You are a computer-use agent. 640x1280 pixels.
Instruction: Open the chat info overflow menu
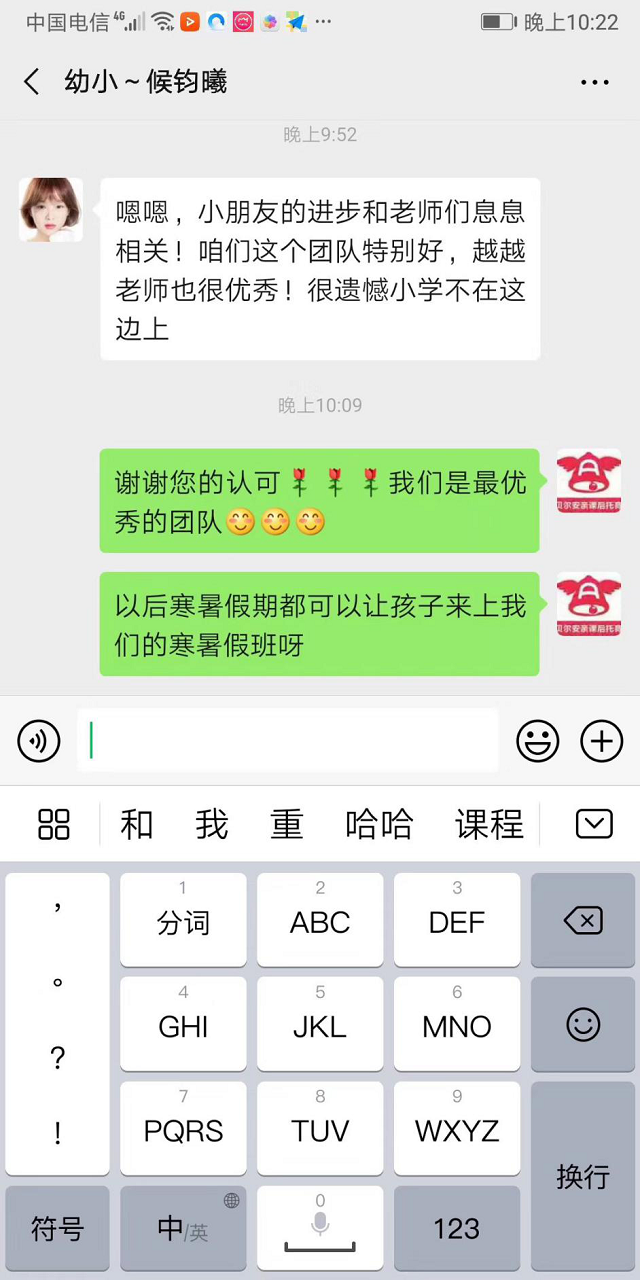pyautogui.click(x=594, y=83)
